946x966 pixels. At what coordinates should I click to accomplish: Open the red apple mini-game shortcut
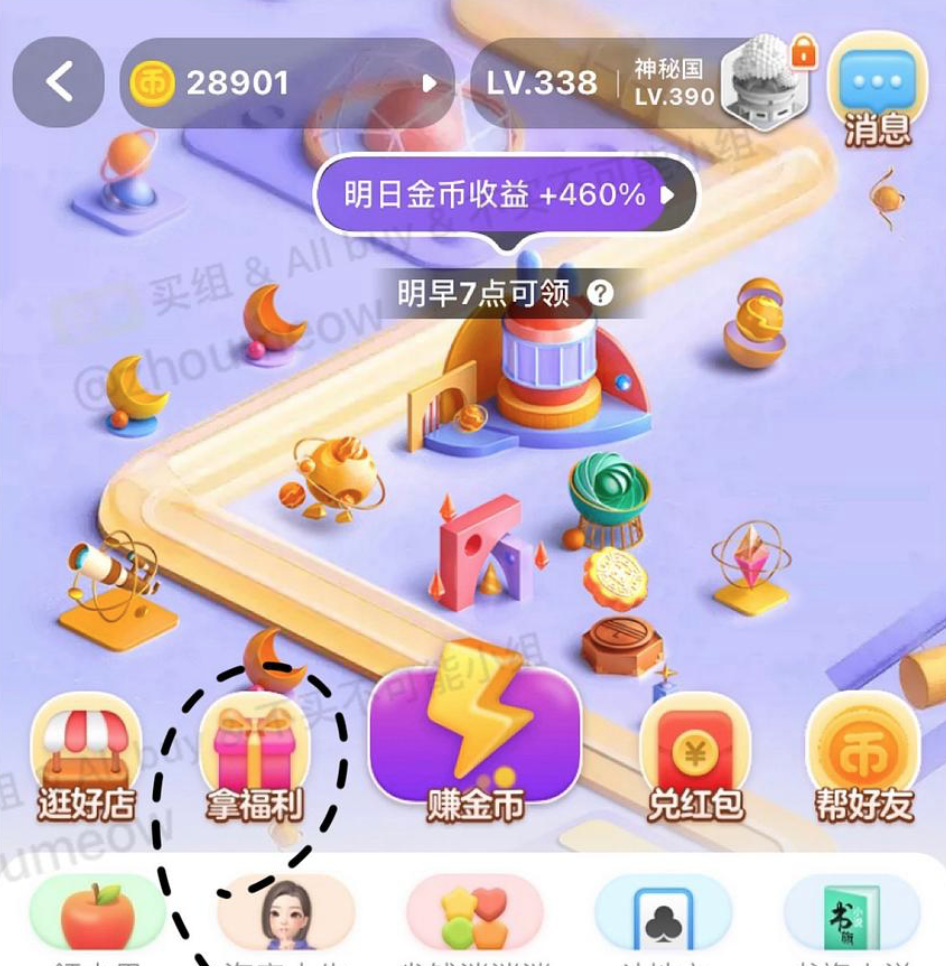pyautogui.click(x=96, y=913)
